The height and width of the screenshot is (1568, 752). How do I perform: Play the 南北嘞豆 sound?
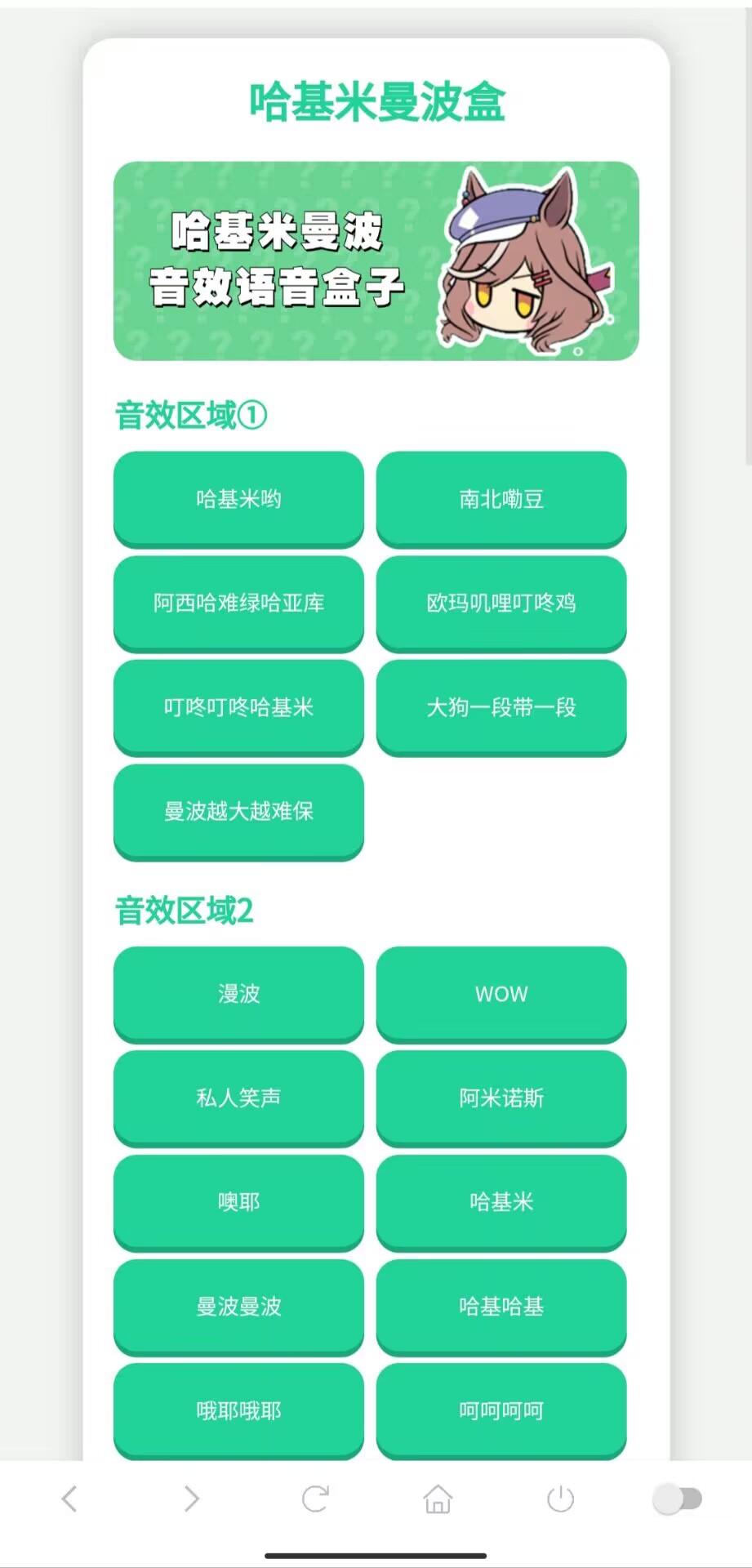(x=501, y=499)
